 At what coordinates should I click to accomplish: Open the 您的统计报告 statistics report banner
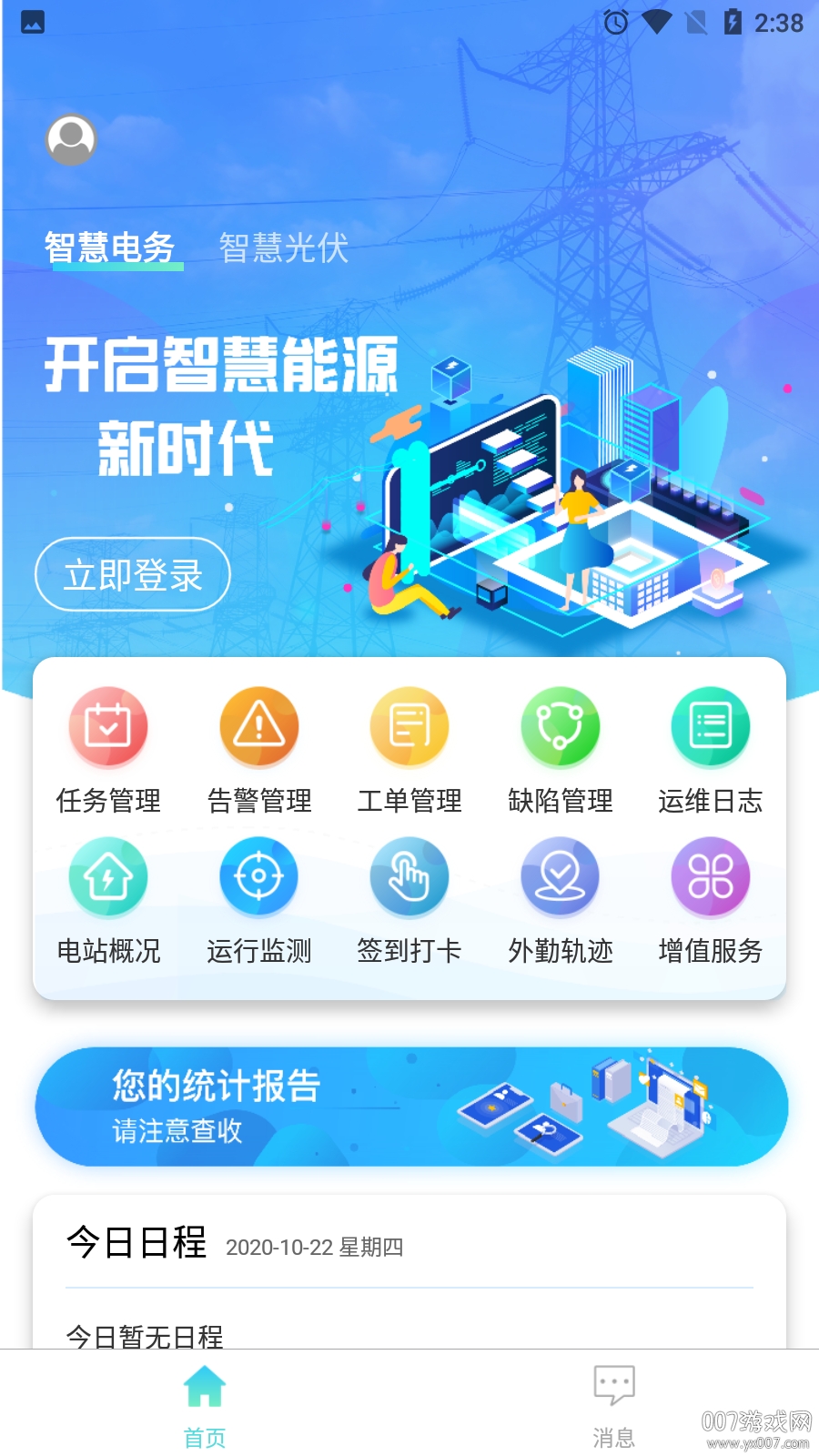click(x=409, y=1106)
